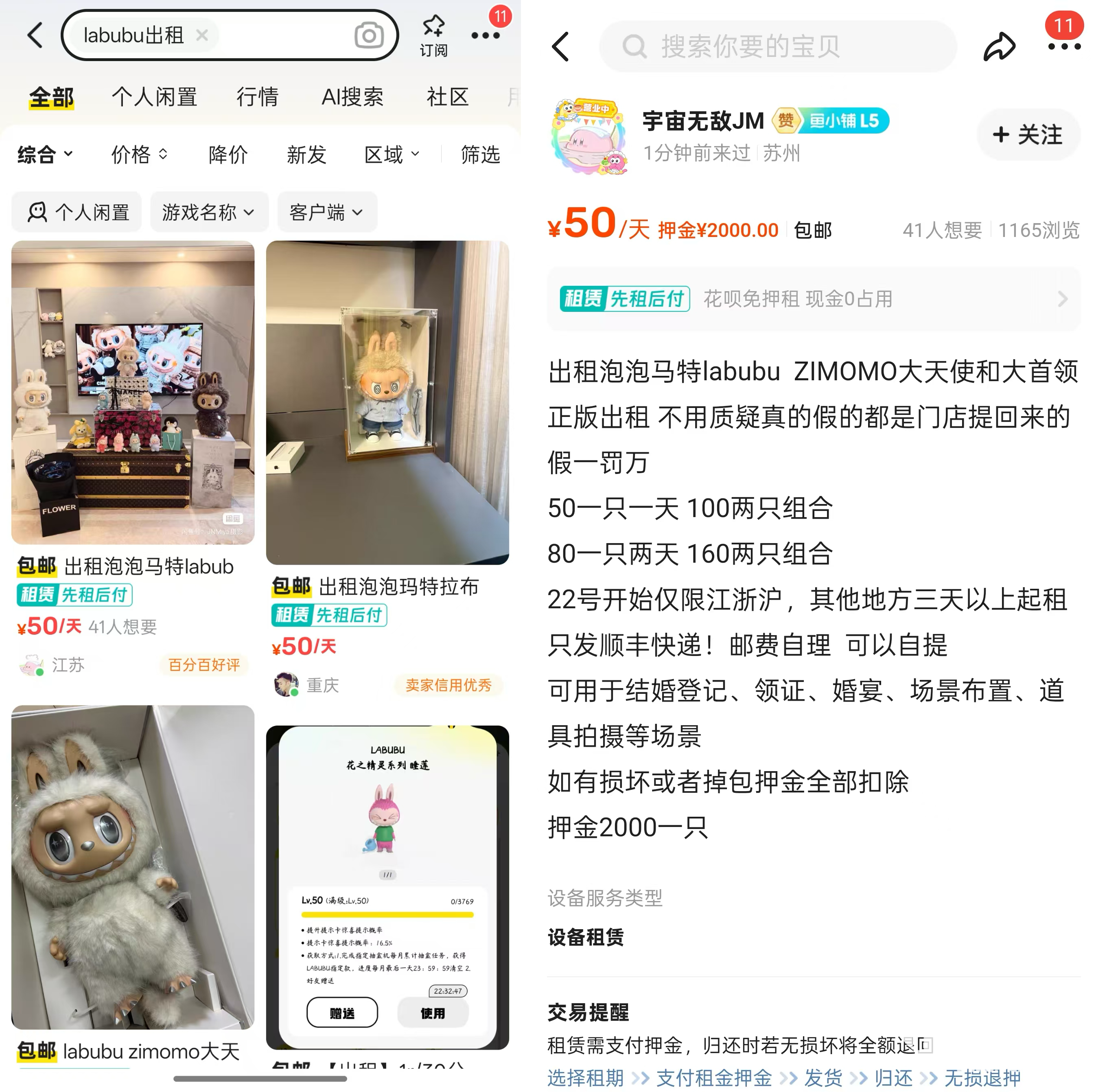Expand the 客户端 chip
This screenshot has height=1092, width=1107.
(x=326, y=213)
